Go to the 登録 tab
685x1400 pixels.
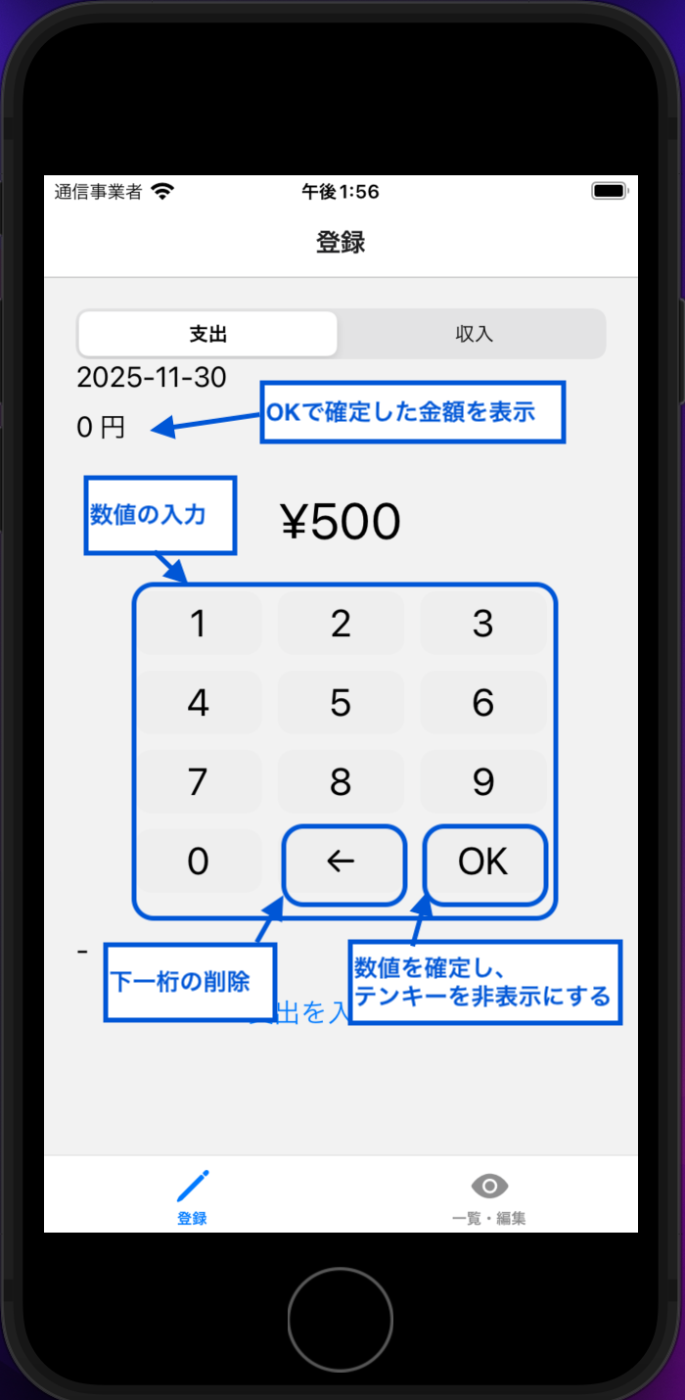(192, 1197)
